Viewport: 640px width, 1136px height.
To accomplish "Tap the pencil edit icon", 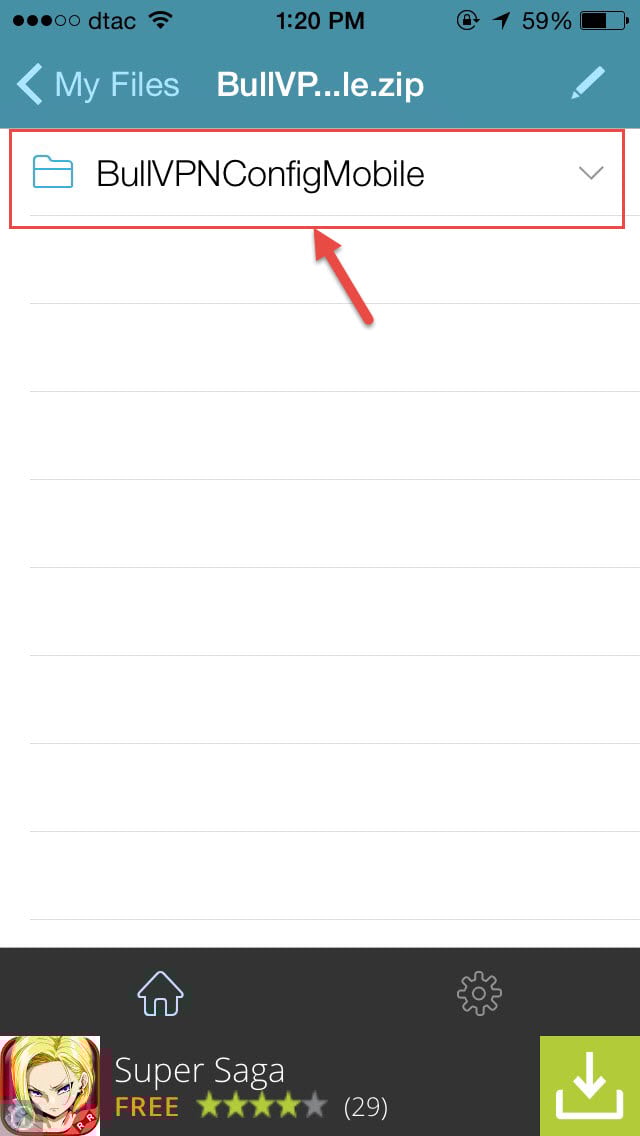I will (x=588, y=85).
